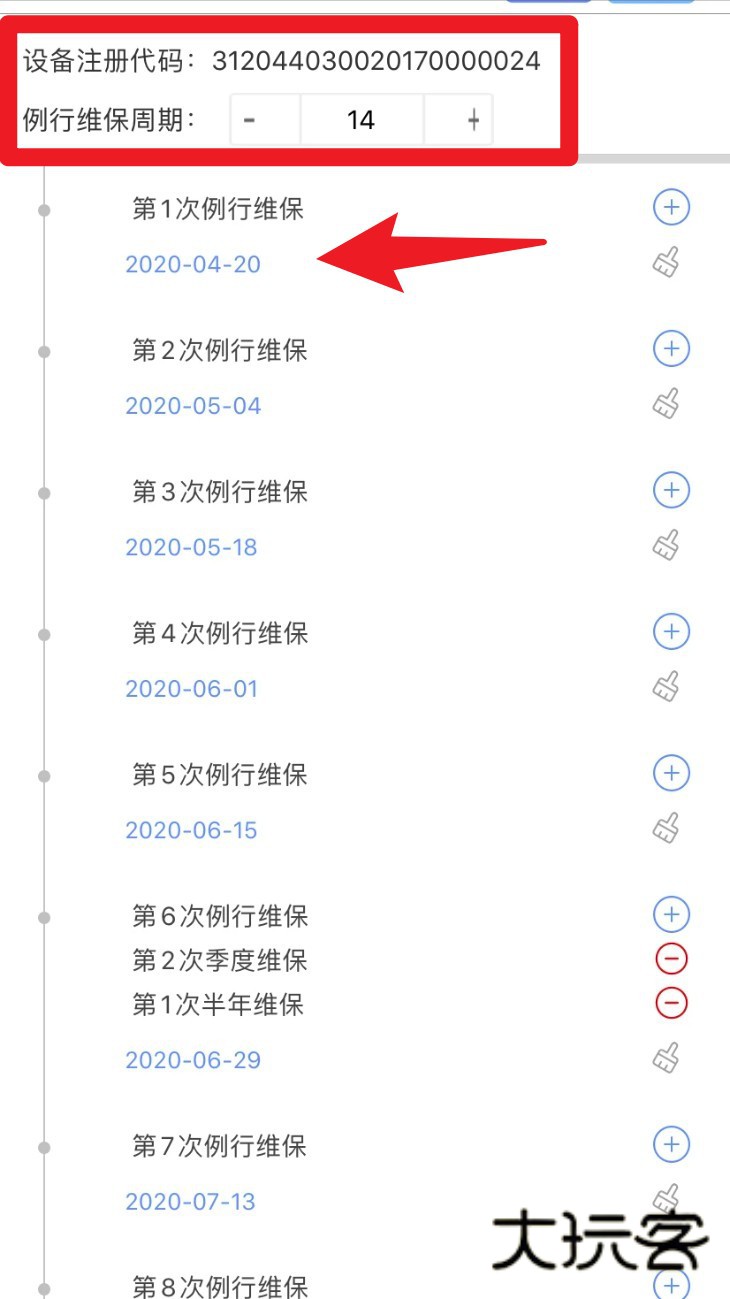Tap the plus icon for 第6次例行维保
Screen dimensions: 730x1299
point(671,914)
